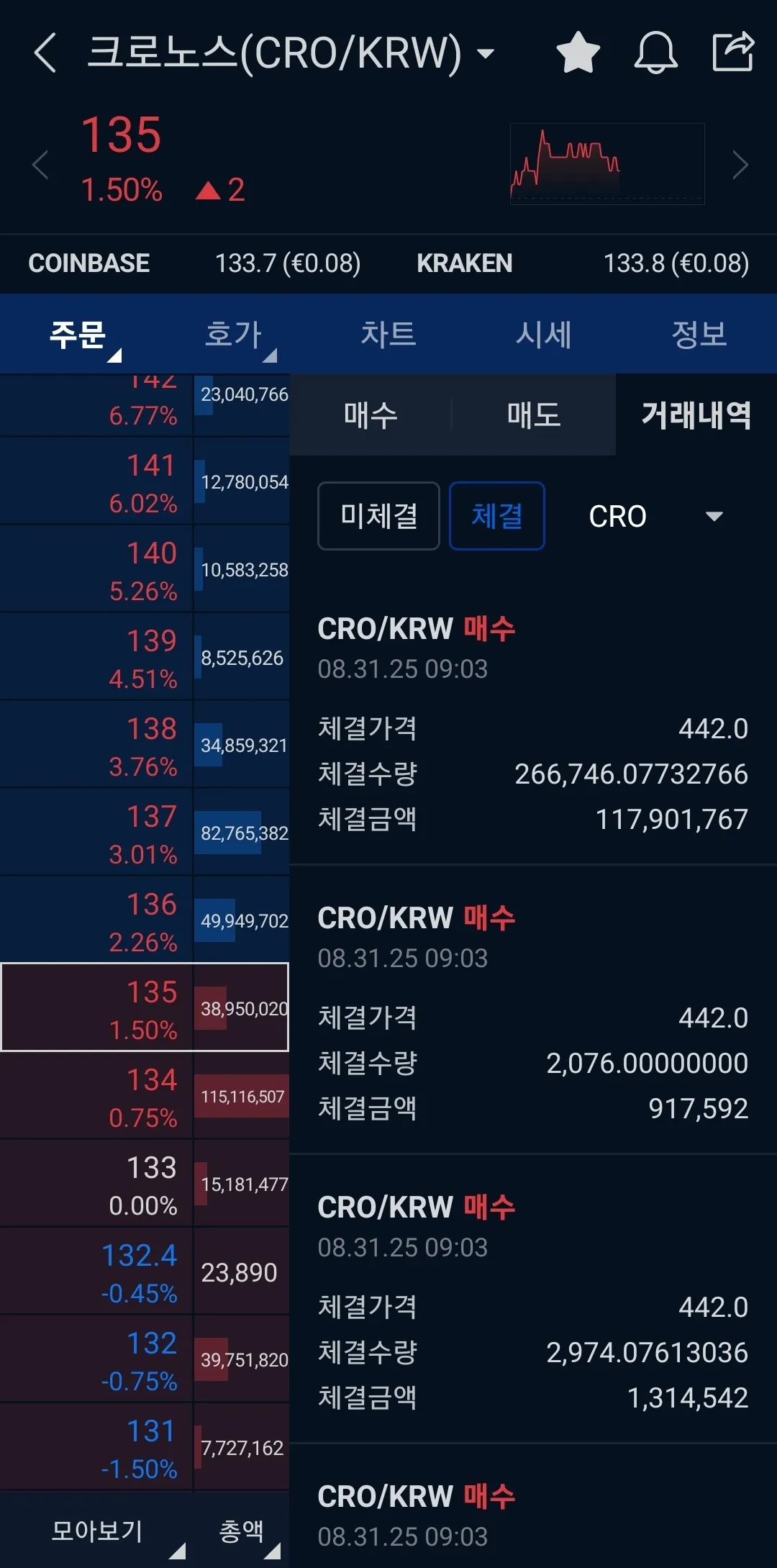
Task: Switch to the 호가 tab
Action: [233, 334]
